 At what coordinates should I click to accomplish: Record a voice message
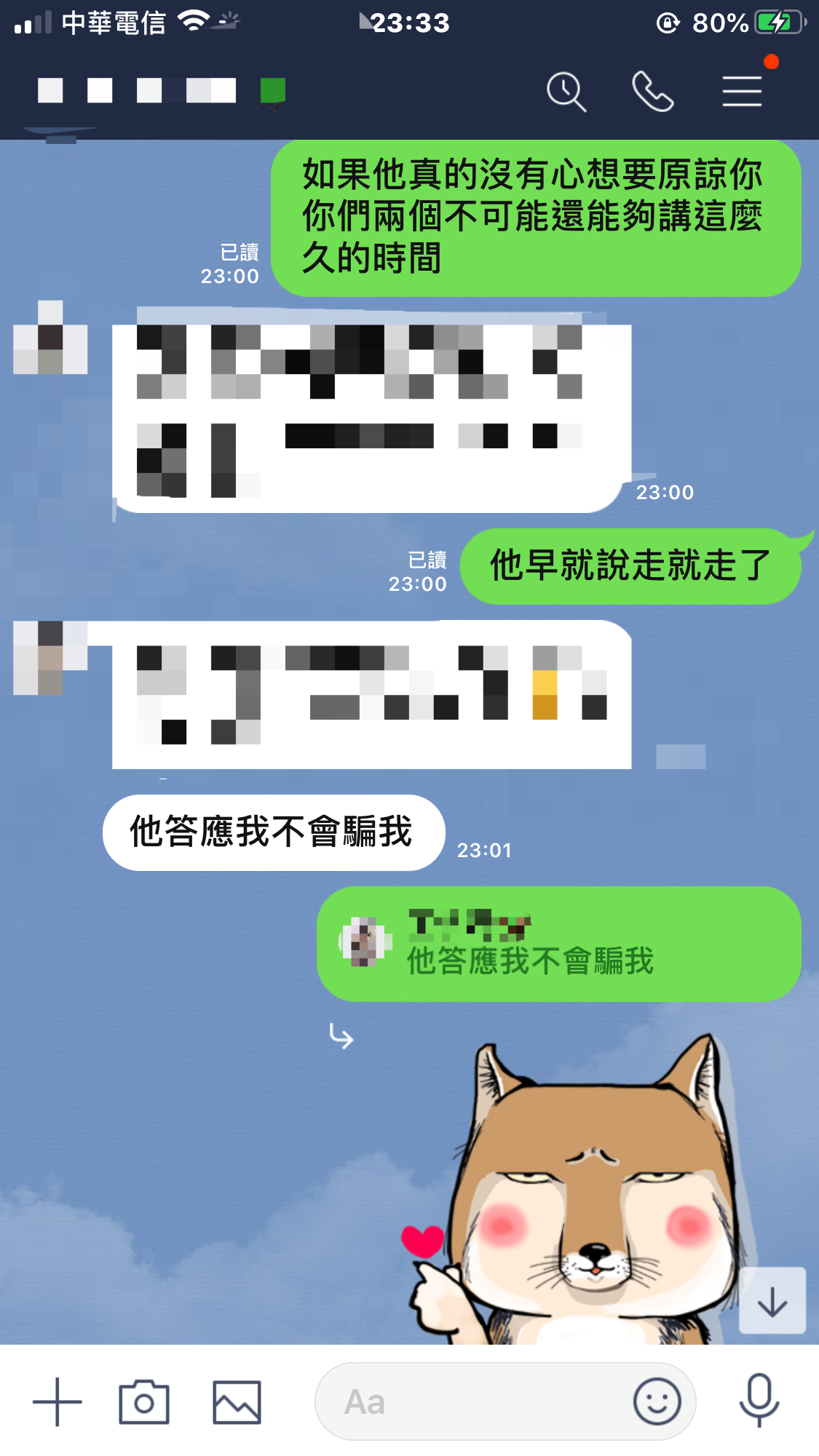click(759, 1401)
